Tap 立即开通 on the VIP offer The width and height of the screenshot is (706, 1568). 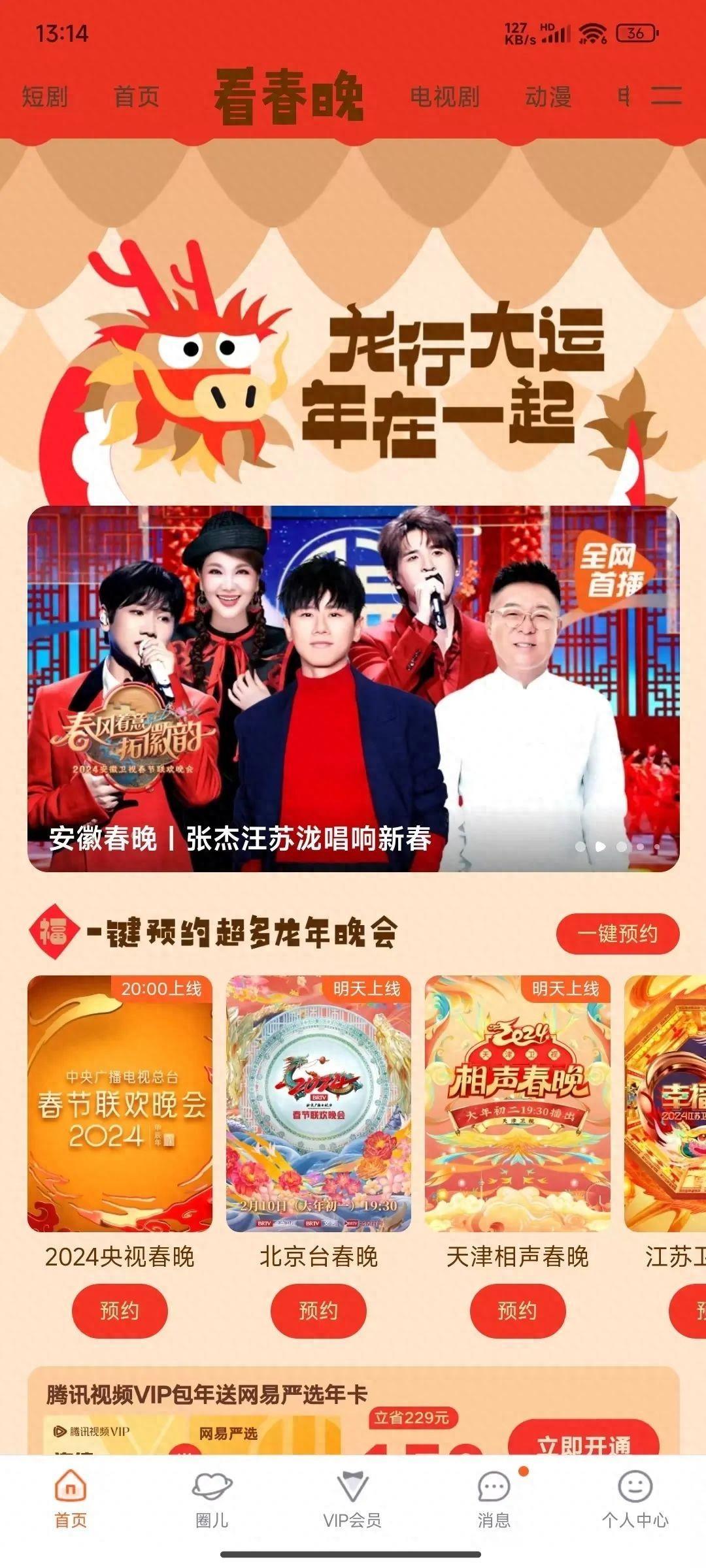click(x=584, y=1437)
